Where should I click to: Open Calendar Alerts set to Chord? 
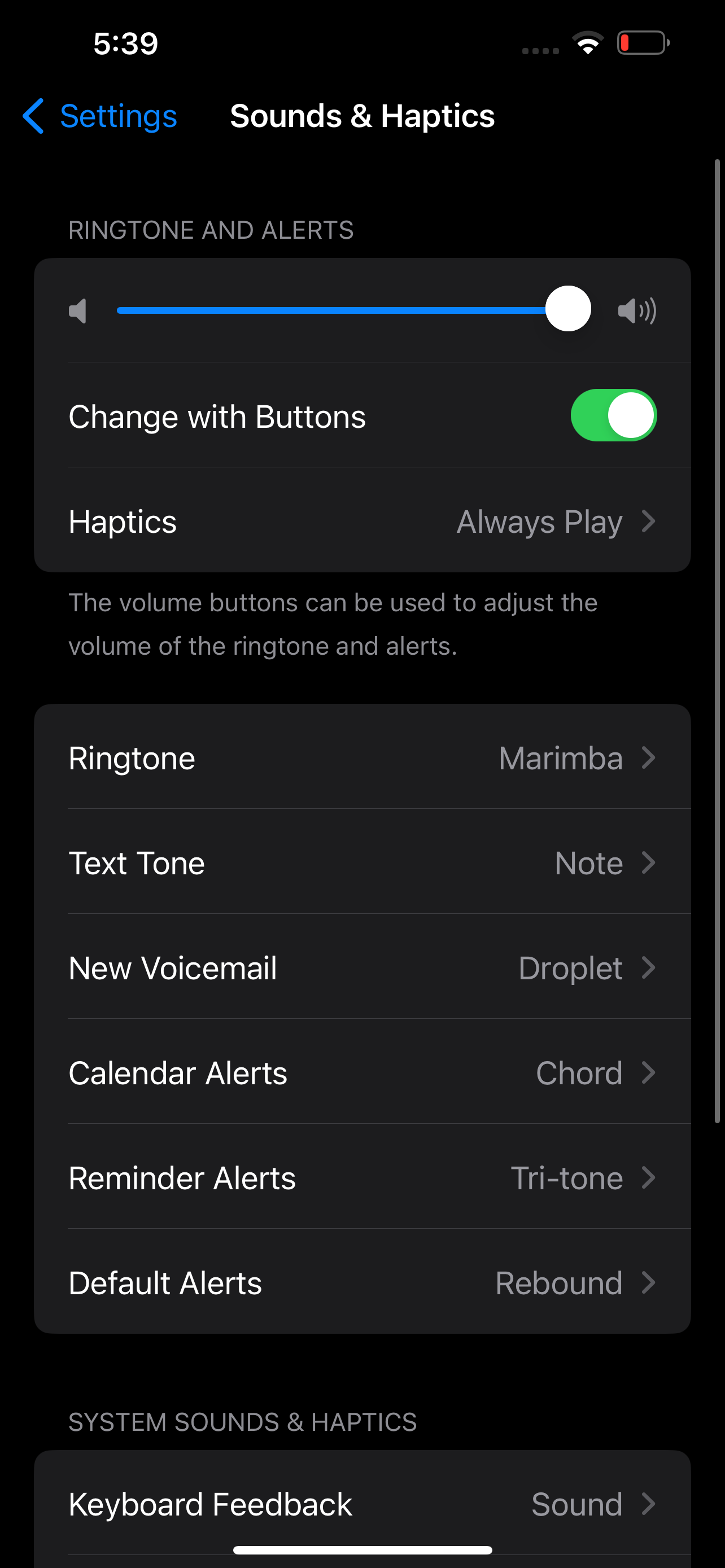point(362,1072)
